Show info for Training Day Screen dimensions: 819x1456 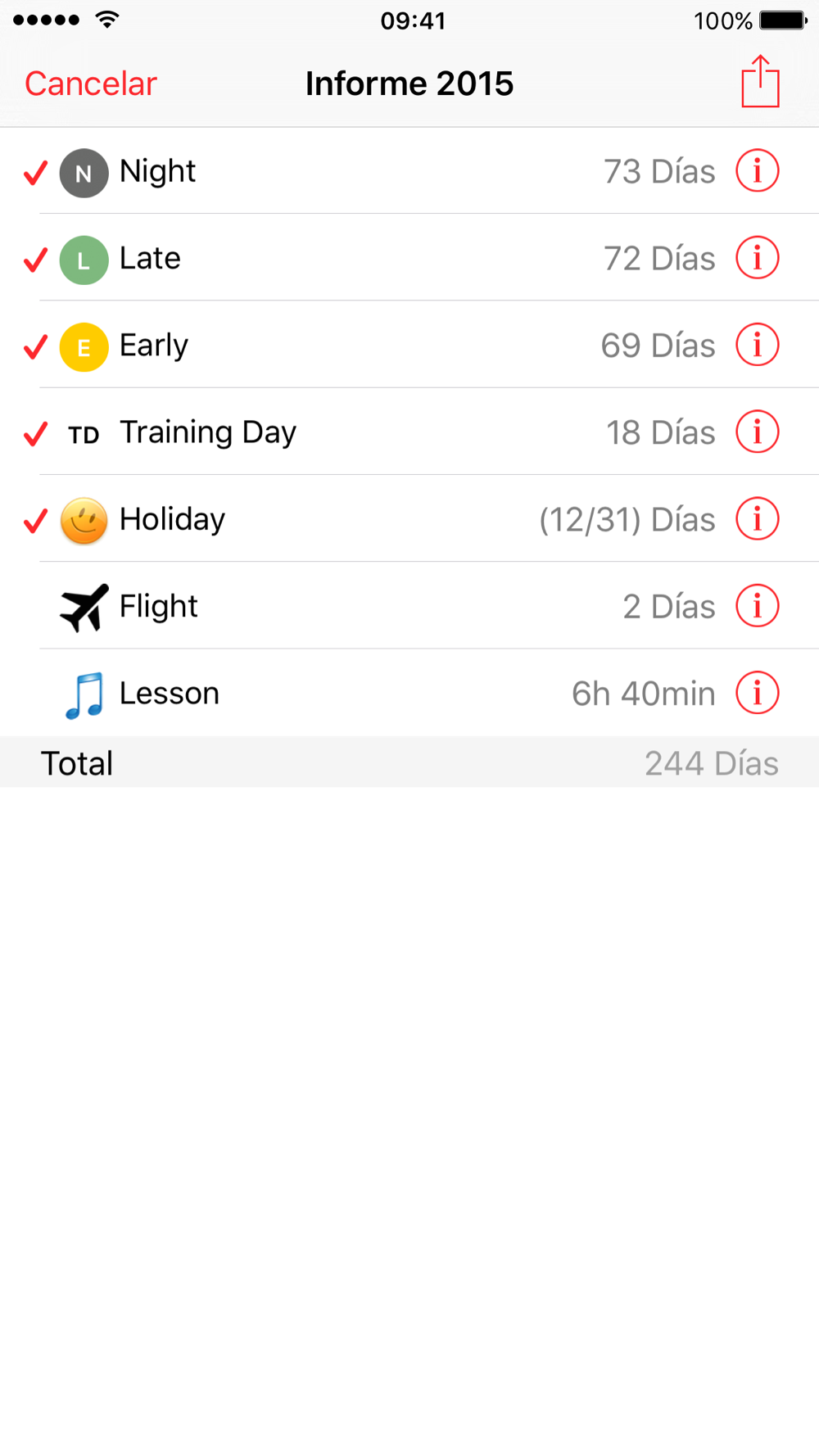(x=757, y=432)
